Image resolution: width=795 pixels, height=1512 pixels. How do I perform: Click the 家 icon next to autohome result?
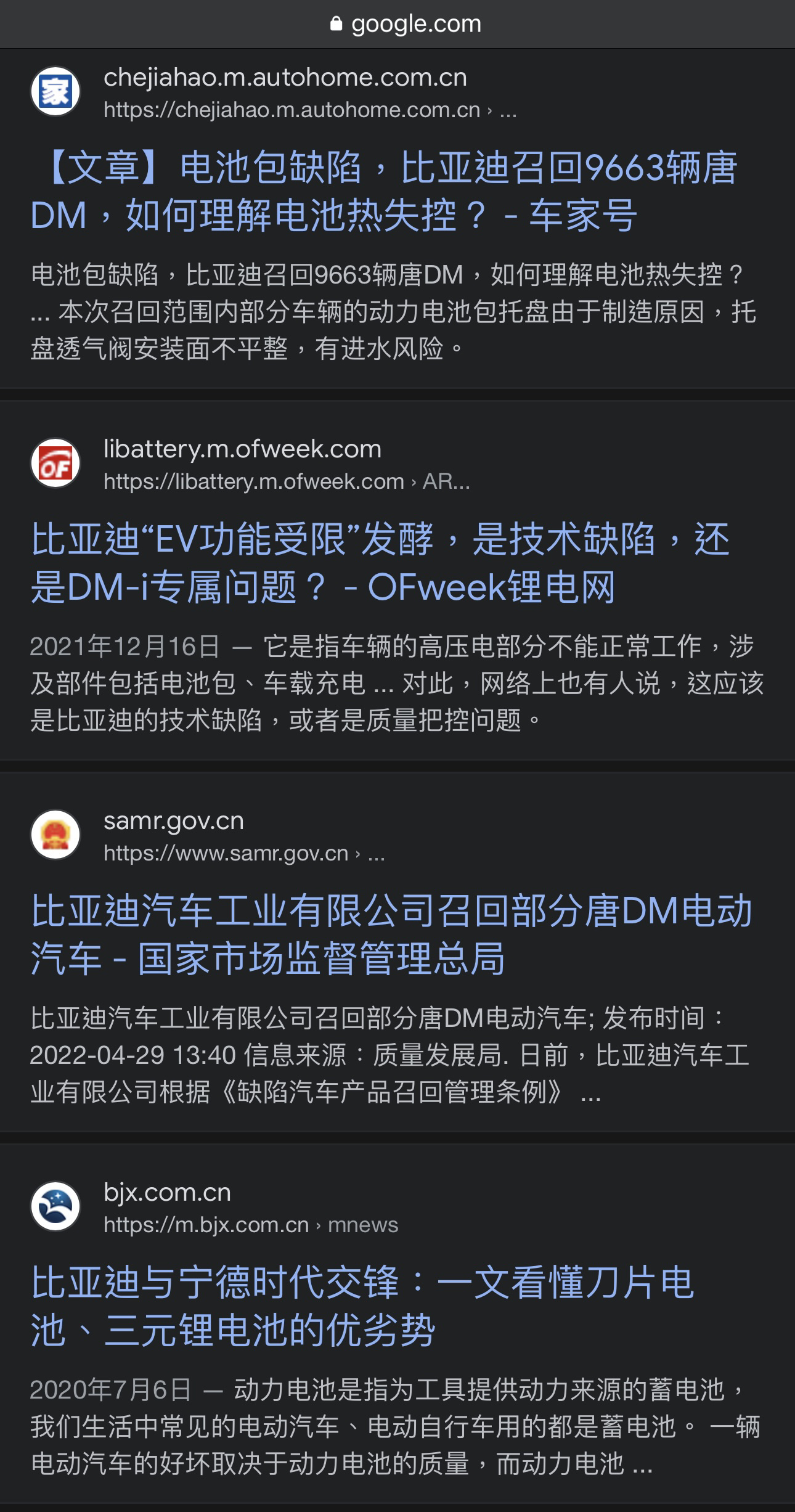55,91
